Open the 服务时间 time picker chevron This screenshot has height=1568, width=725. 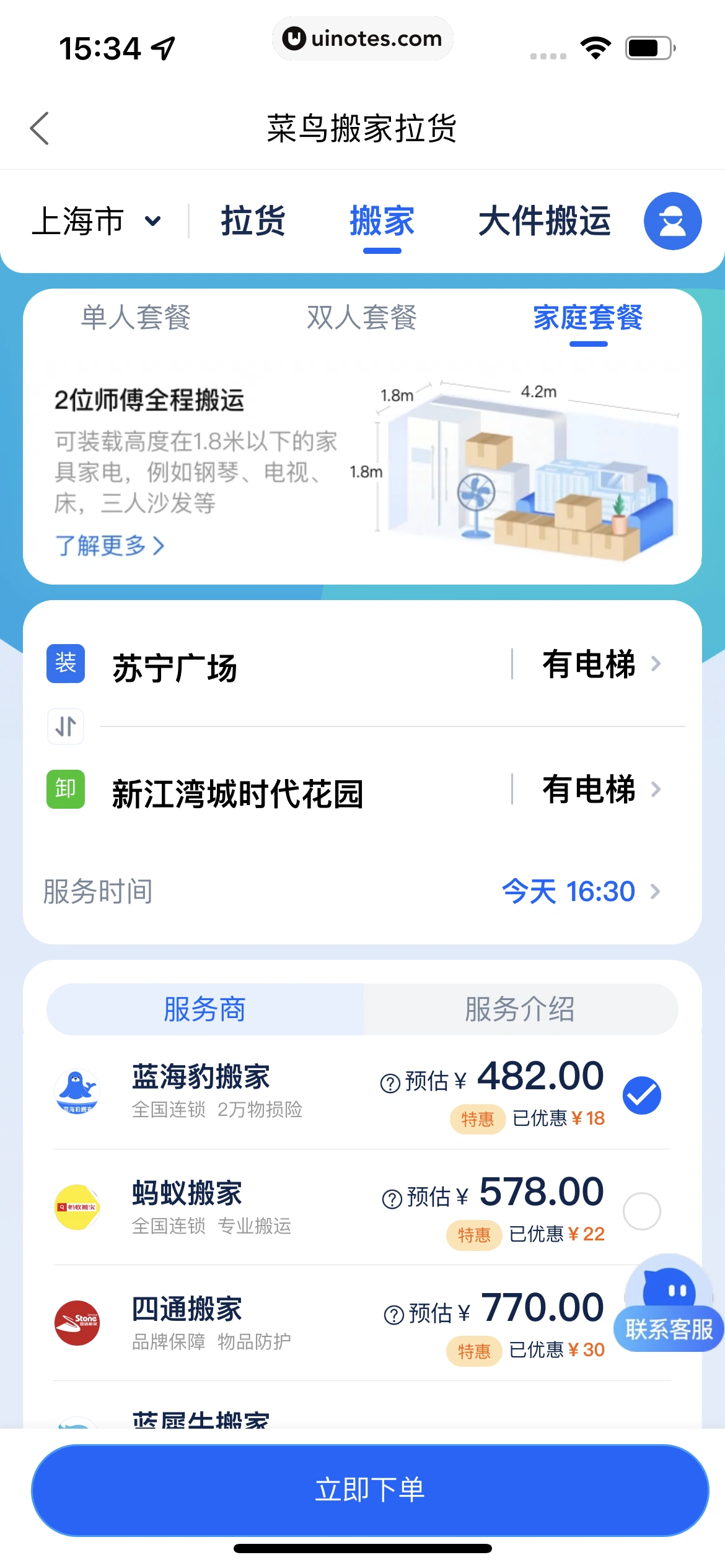click(656, 891)
